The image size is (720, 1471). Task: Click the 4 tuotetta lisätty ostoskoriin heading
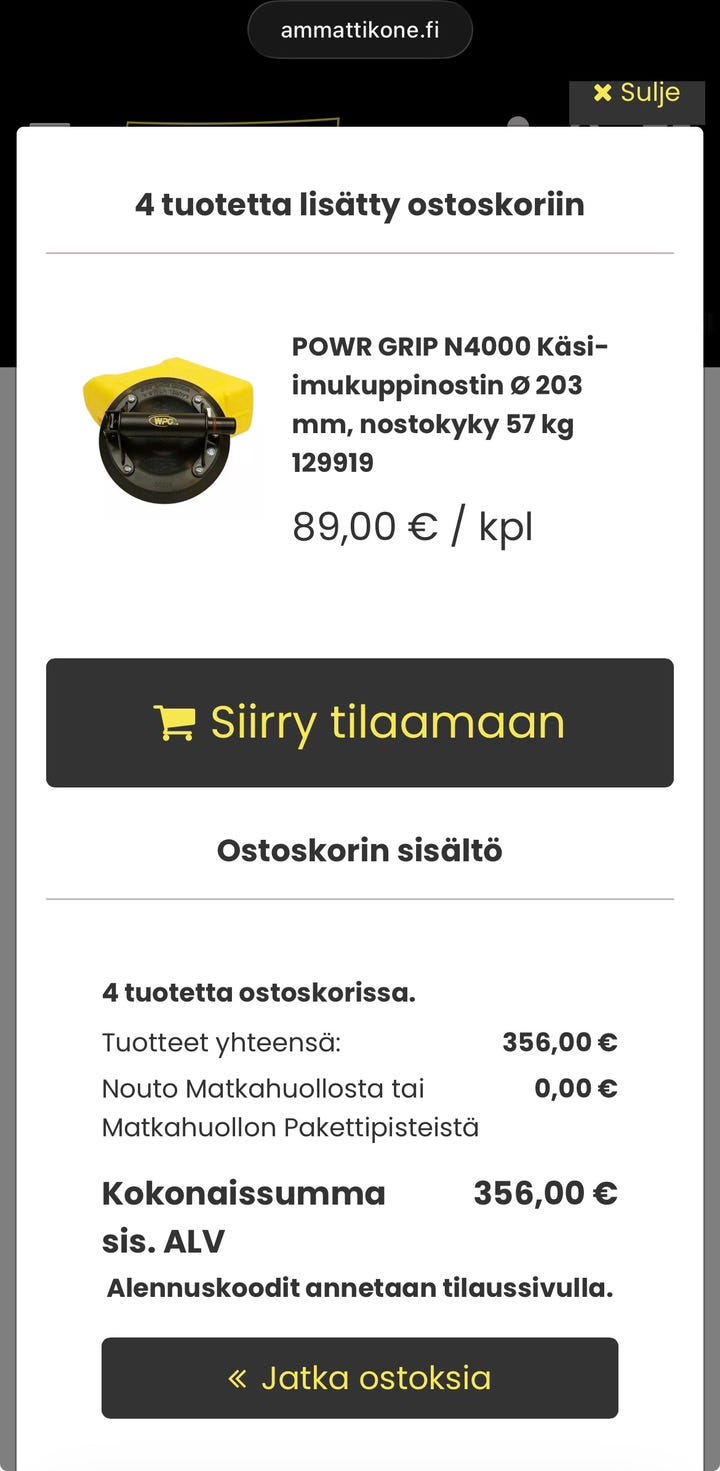coord(360,204)
